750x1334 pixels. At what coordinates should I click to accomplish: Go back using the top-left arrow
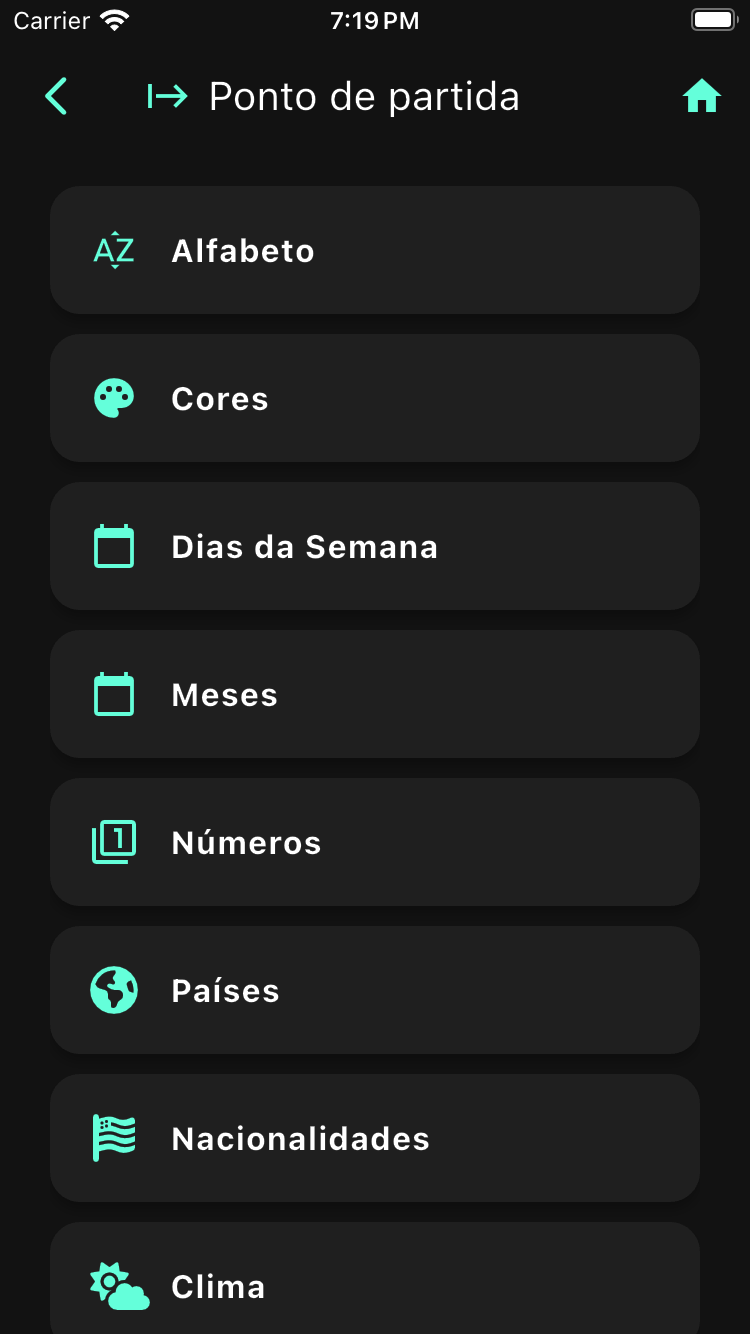[56, 97]
